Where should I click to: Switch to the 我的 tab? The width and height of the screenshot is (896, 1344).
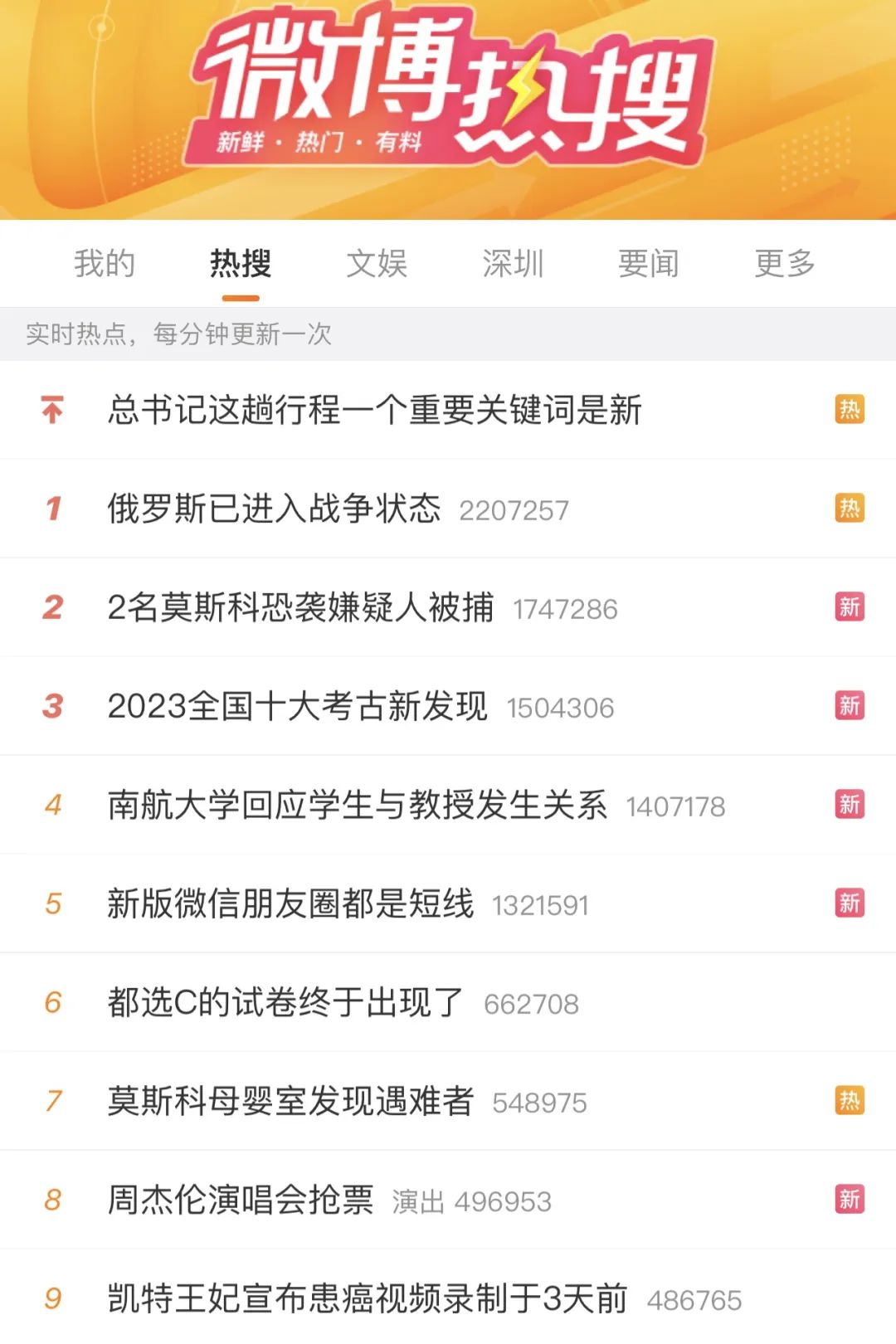(105, 264)
